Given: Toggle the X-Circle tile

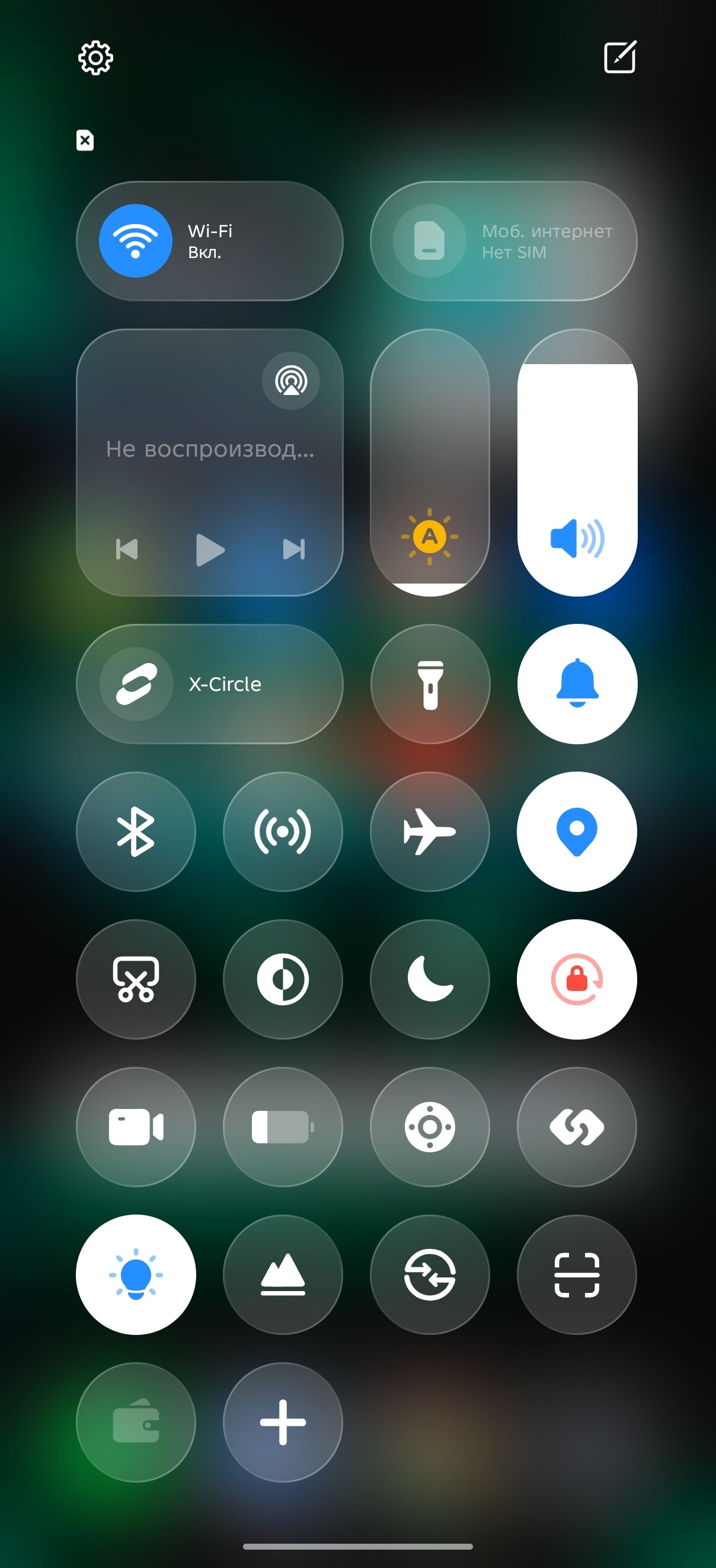Looking at the screenshot, I should [x=209, y=684].
